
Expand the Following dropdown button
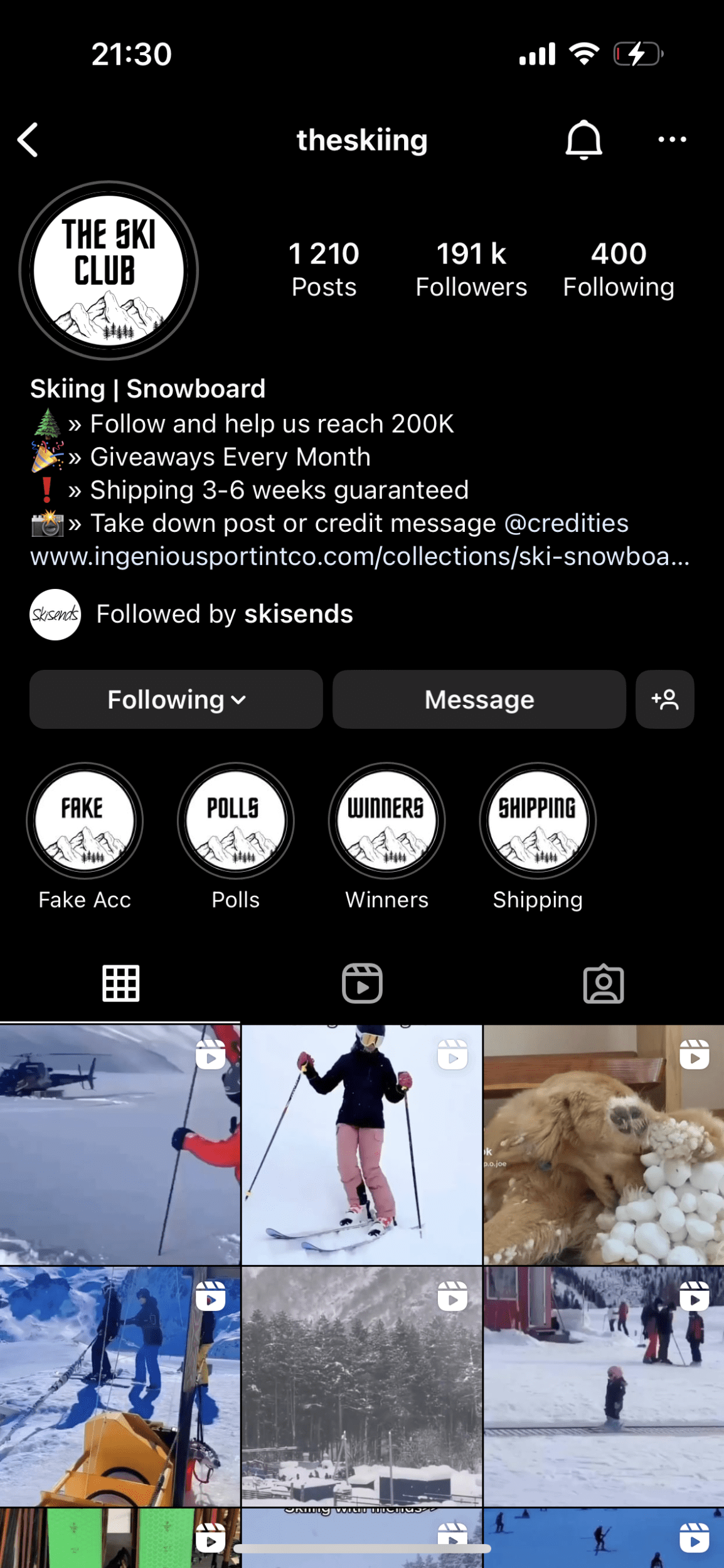pos(176,699)
